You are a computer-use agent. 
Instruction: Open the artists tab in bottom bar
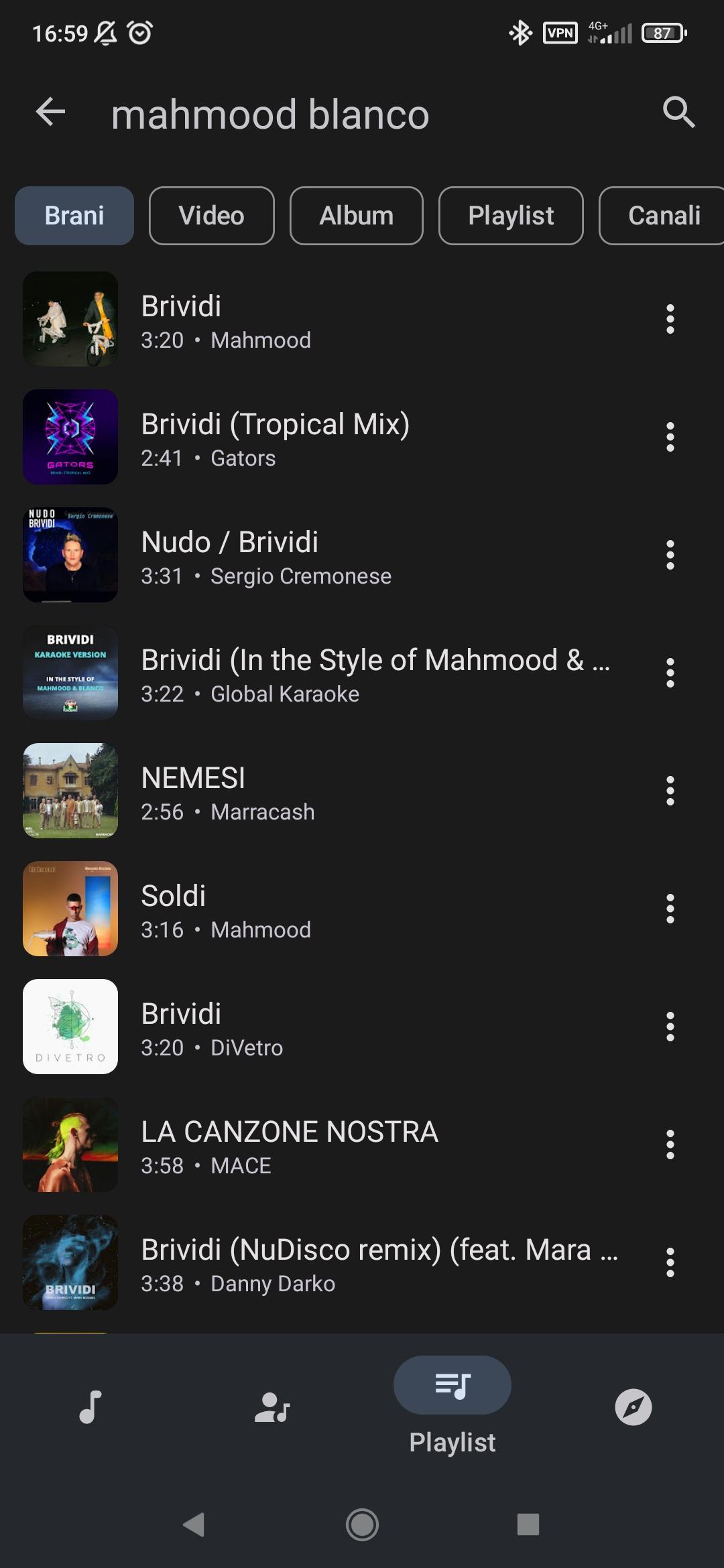pyautogui.click(x=271, y=1407)
